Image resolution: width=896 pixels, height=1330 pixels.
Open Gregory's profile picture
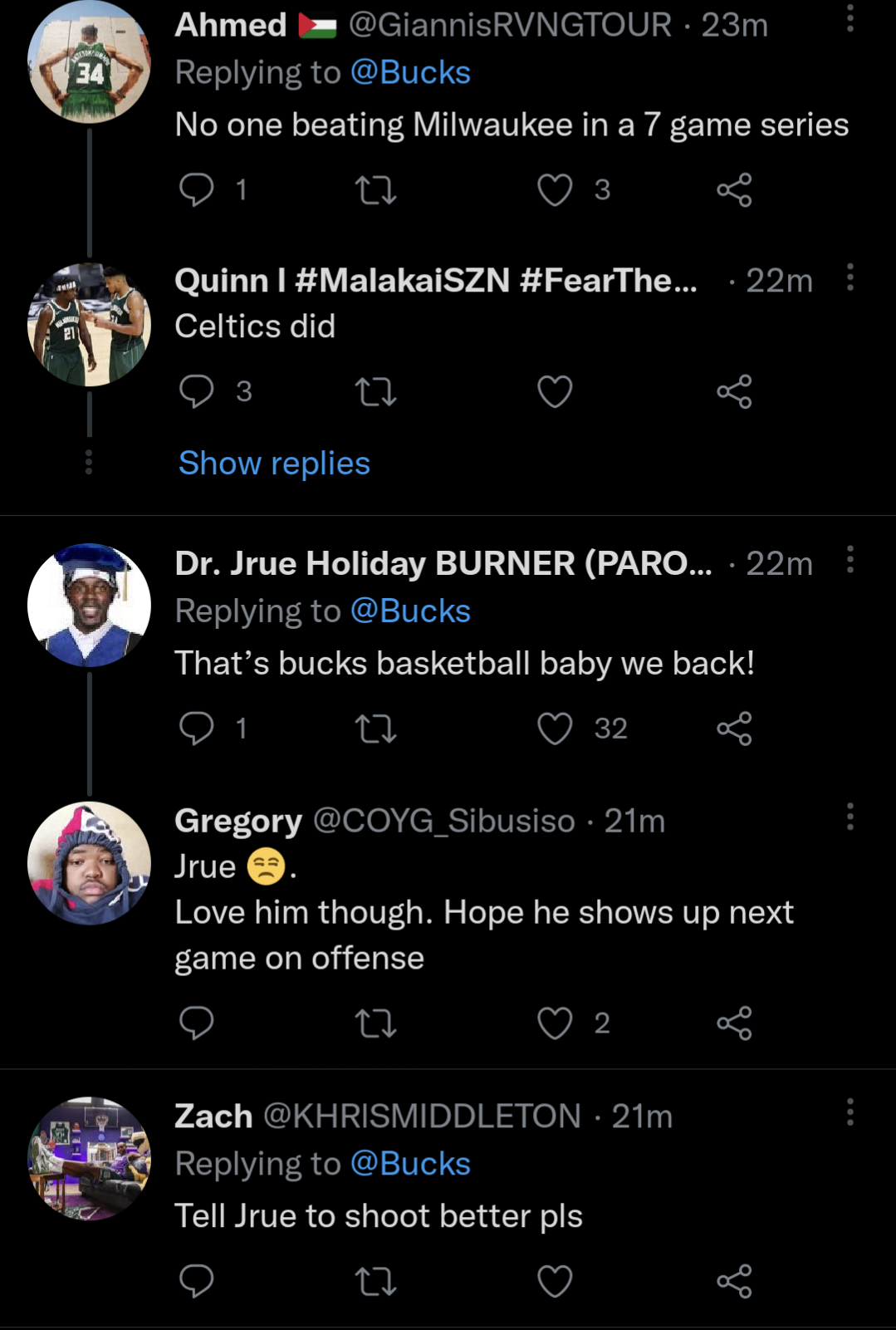point(89,863)
